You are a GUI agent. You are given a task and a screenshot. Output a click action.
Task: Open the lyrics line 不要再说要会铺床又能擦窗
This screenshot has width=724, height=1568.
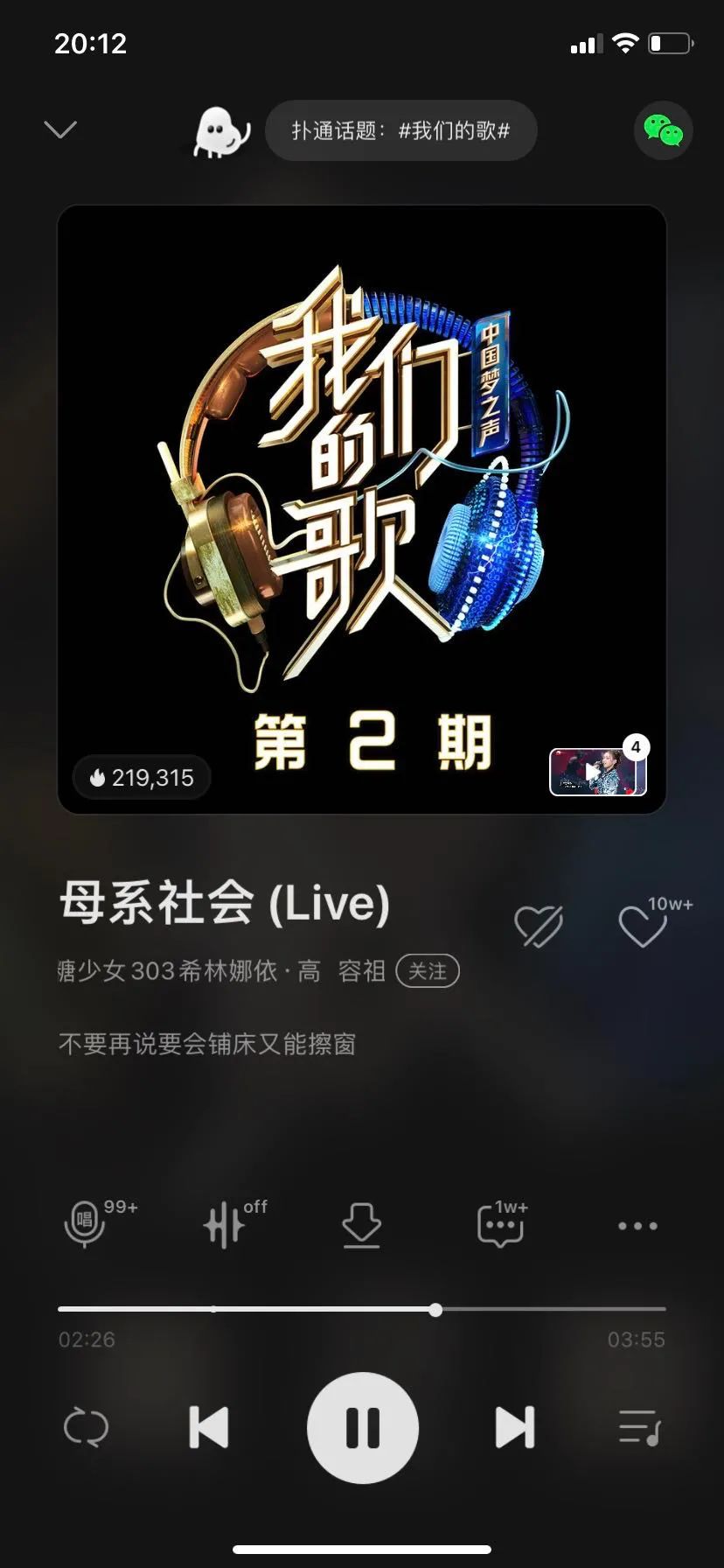click(x=207, y=1044)
